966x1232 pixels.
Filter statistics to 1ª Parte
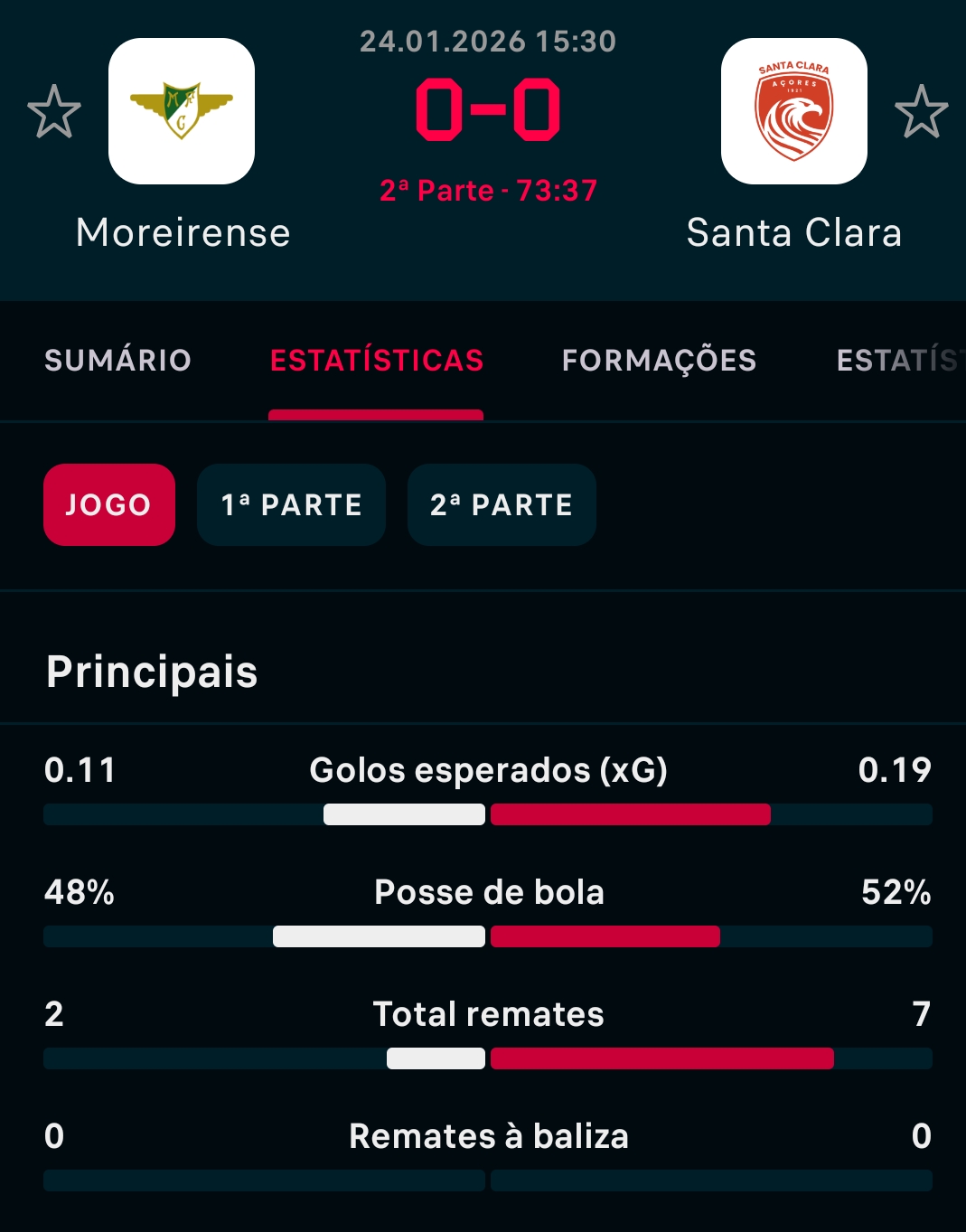pyautogui.click(x=291, y=504)
